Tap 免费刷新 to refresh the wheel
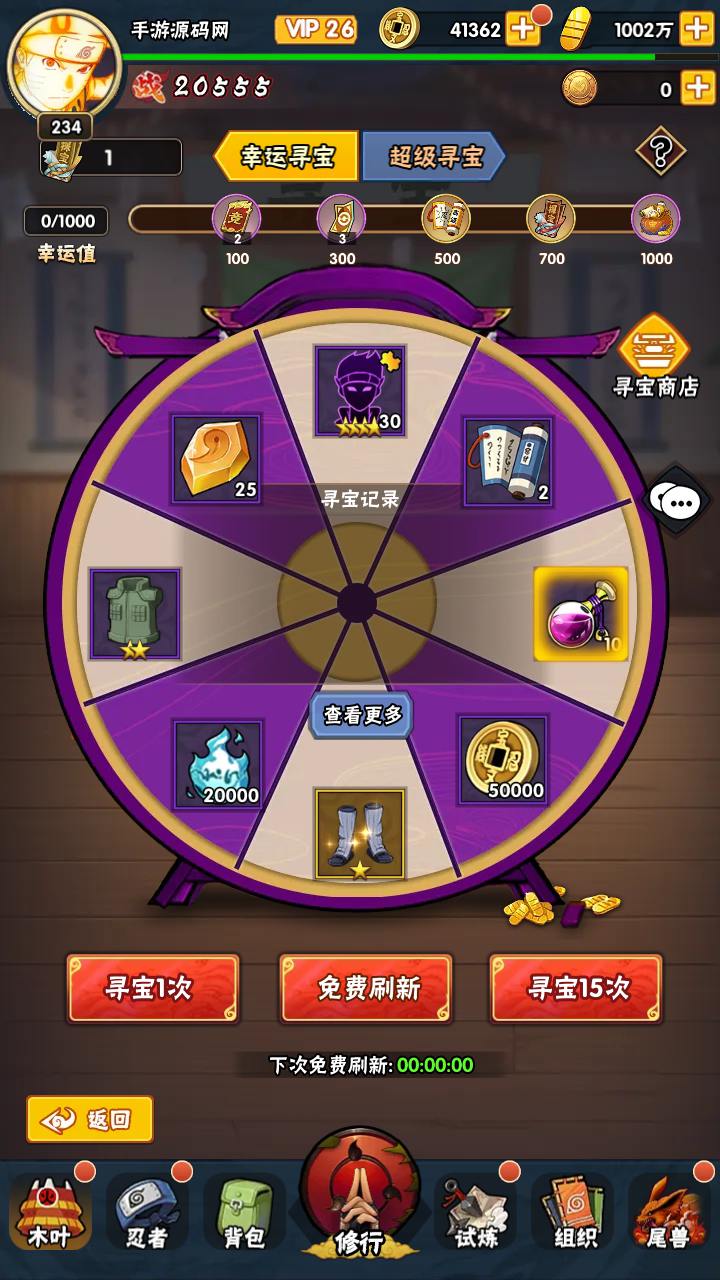 [x=366, y=988]
